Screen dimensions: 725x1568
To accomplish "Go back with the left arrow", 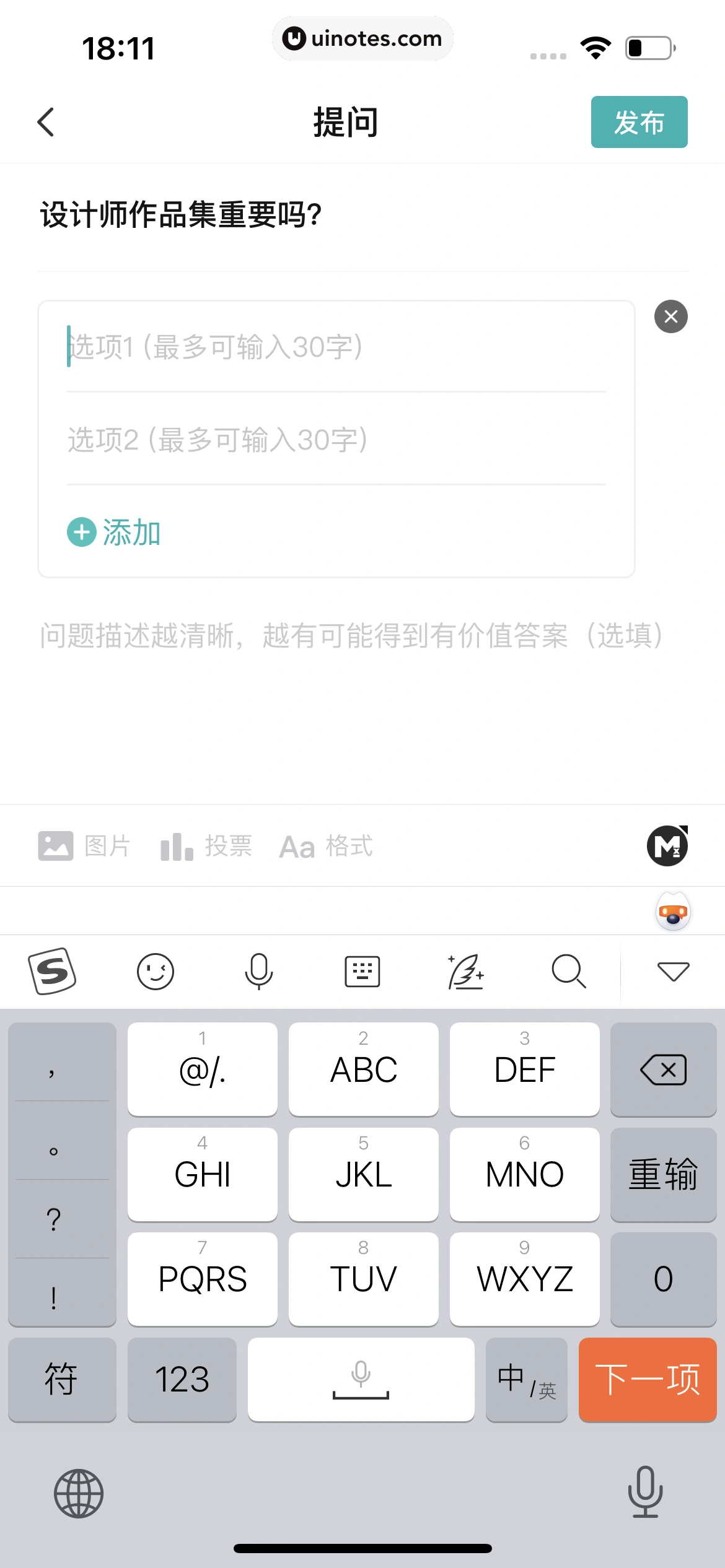I will (45, 122).
